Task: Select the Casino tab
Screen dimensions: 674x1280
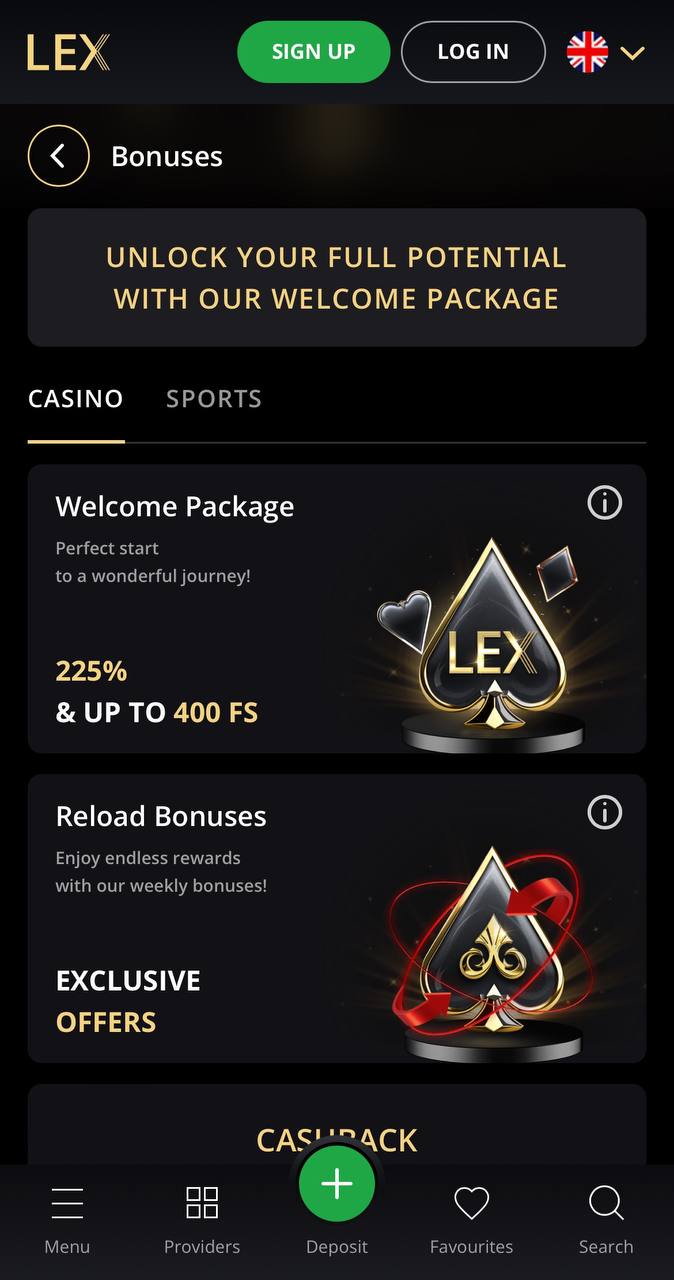Action: tap(76, 399)
